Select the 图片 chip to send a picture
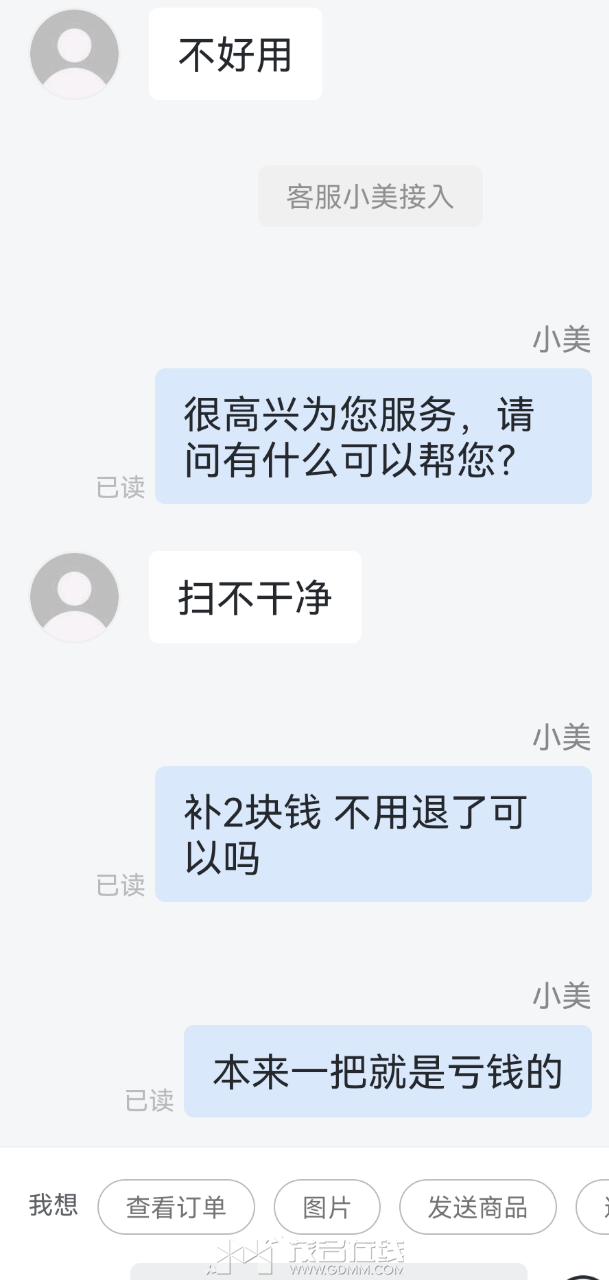Image resolution: width=609 pixels, height=1280 pixels. 327,1207
